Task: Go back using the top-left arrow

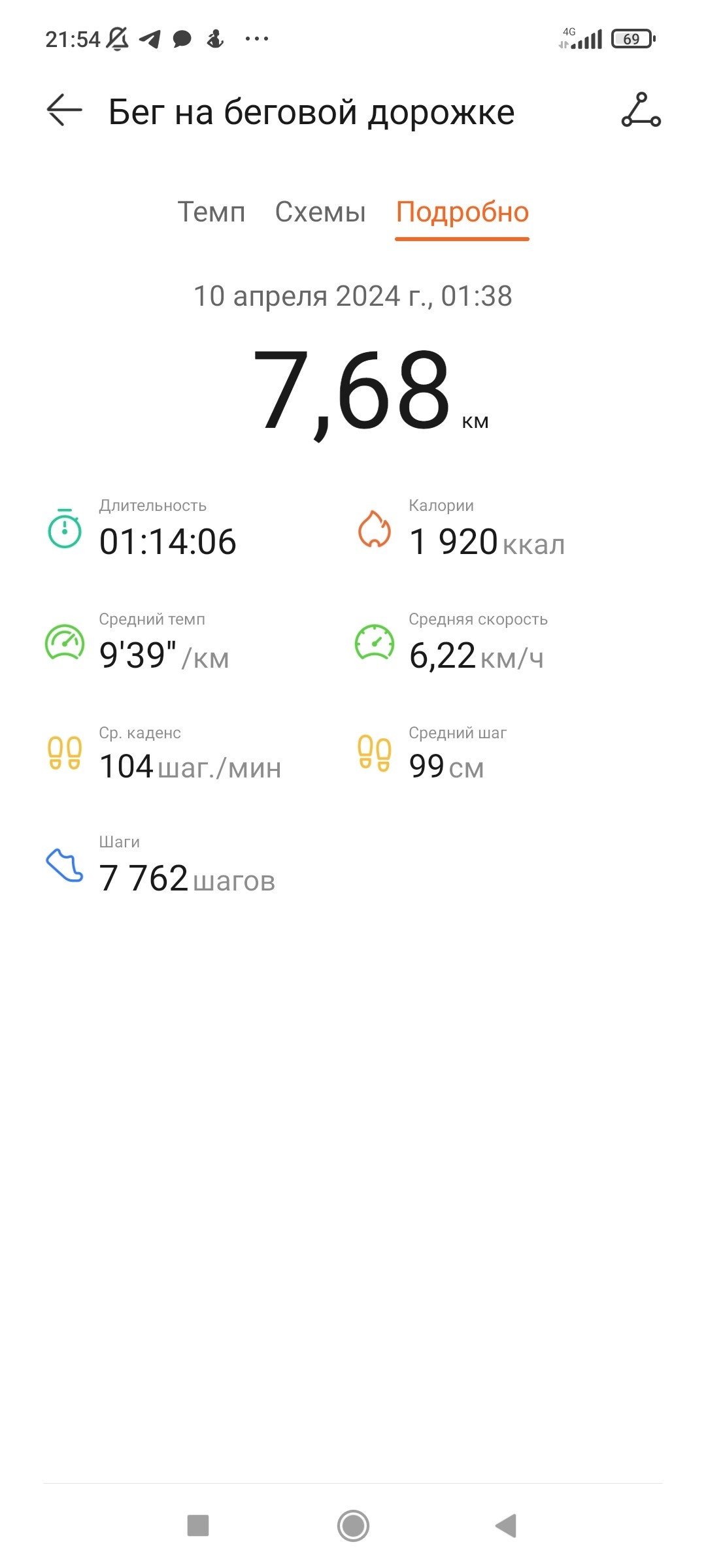Action: [64, 110]
